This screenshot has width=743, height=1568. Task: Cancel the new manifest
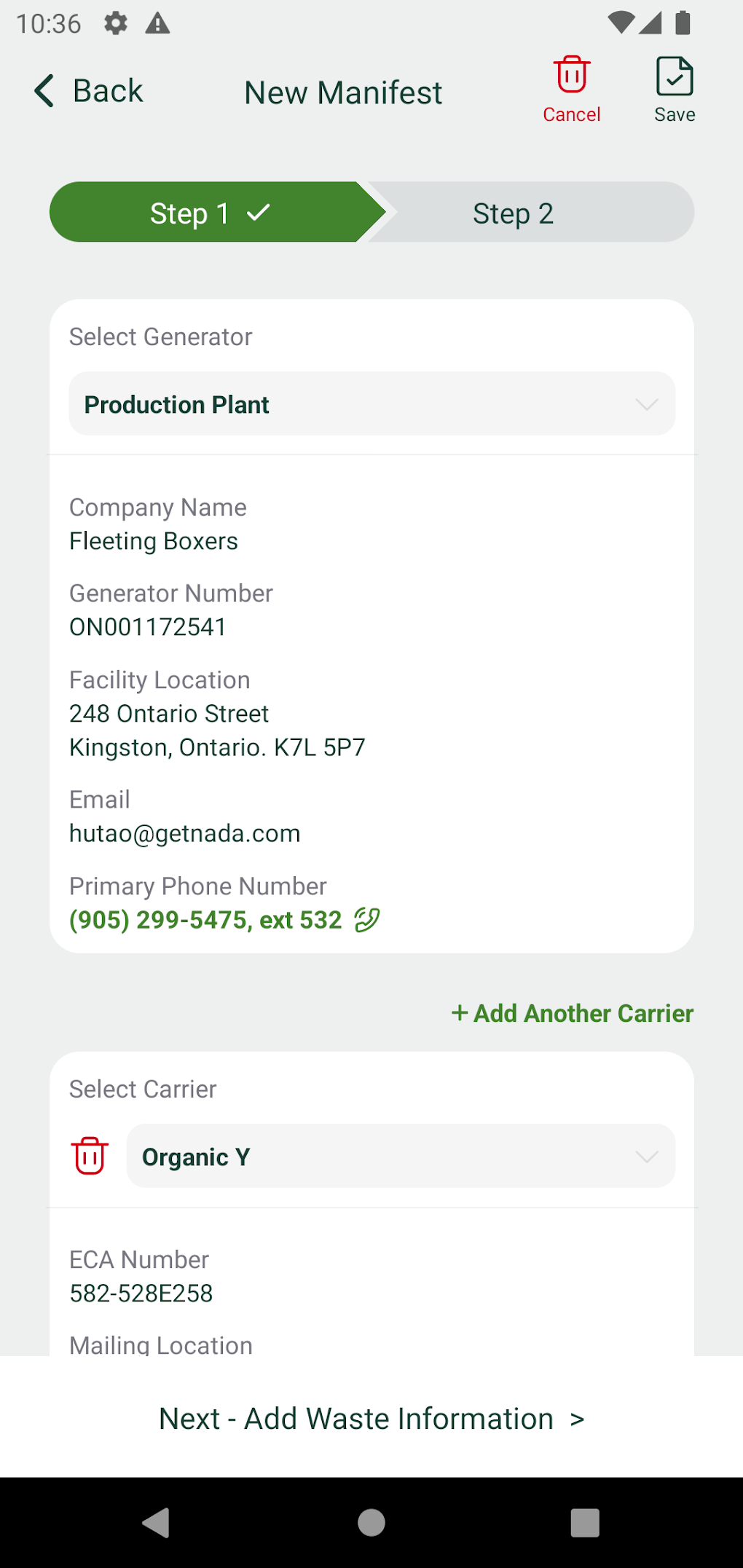coord(571,90)
